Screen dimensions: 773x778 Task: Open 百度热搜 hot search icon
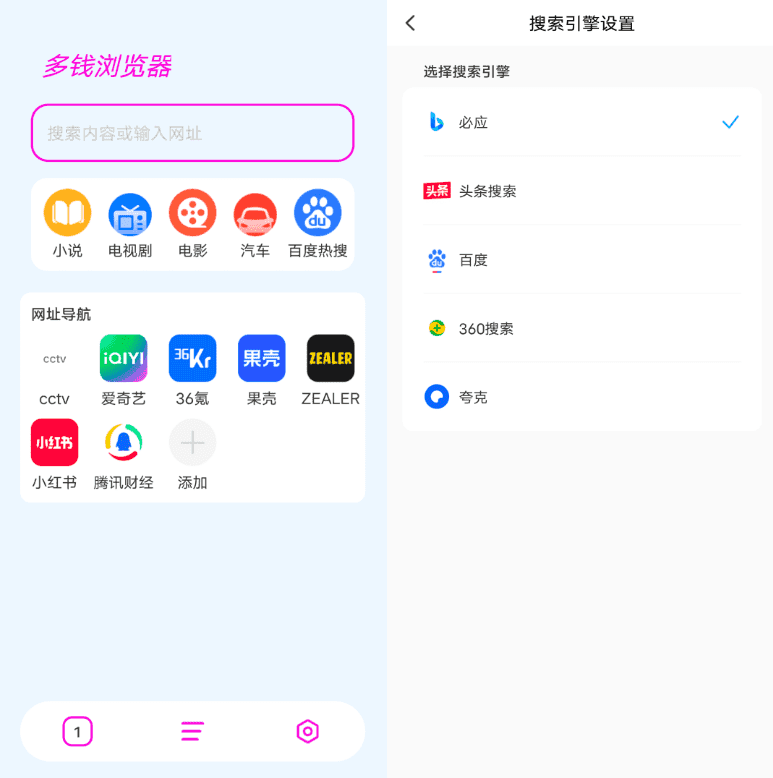317,213
